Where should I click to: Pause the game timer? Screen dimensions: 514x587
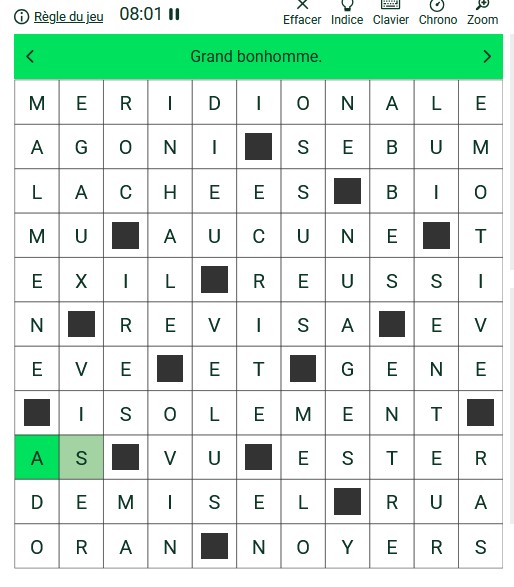pyautogui.click(x=174, y=14)
